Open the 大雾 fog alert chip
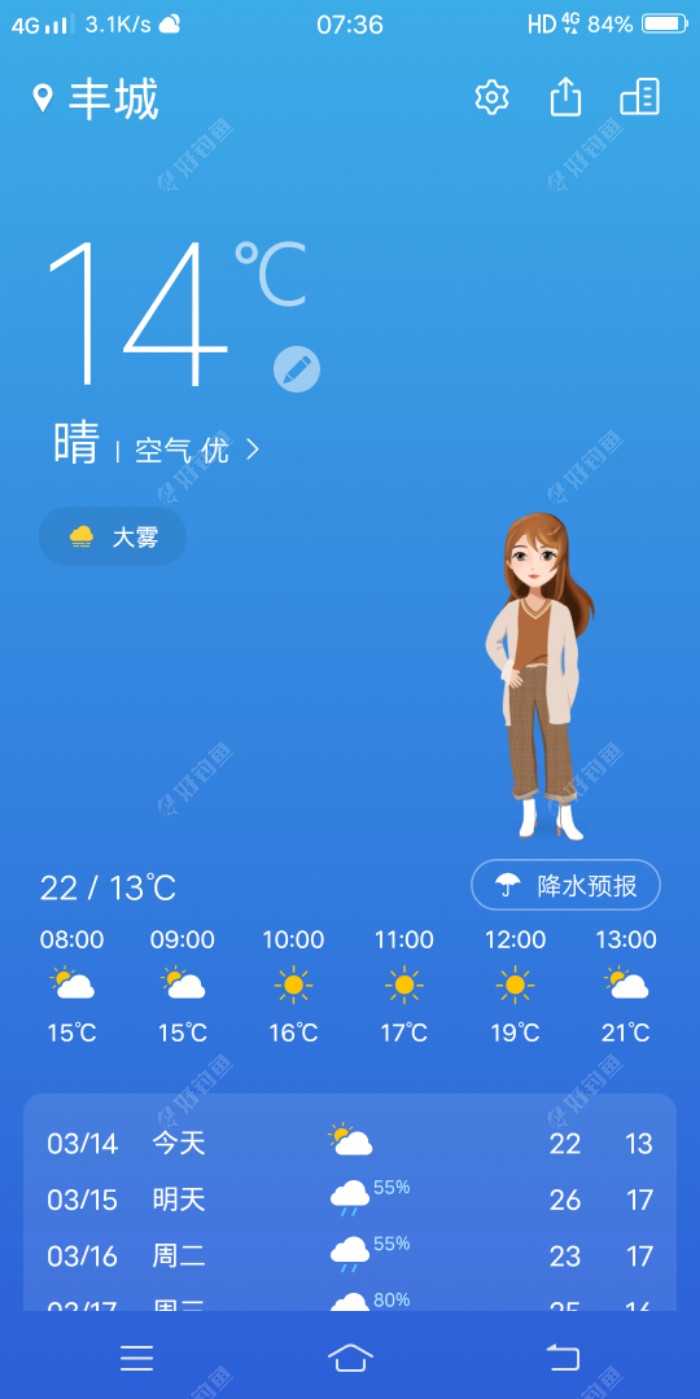The width and height of the screenshot is (700, 1399). coord(113,537)
